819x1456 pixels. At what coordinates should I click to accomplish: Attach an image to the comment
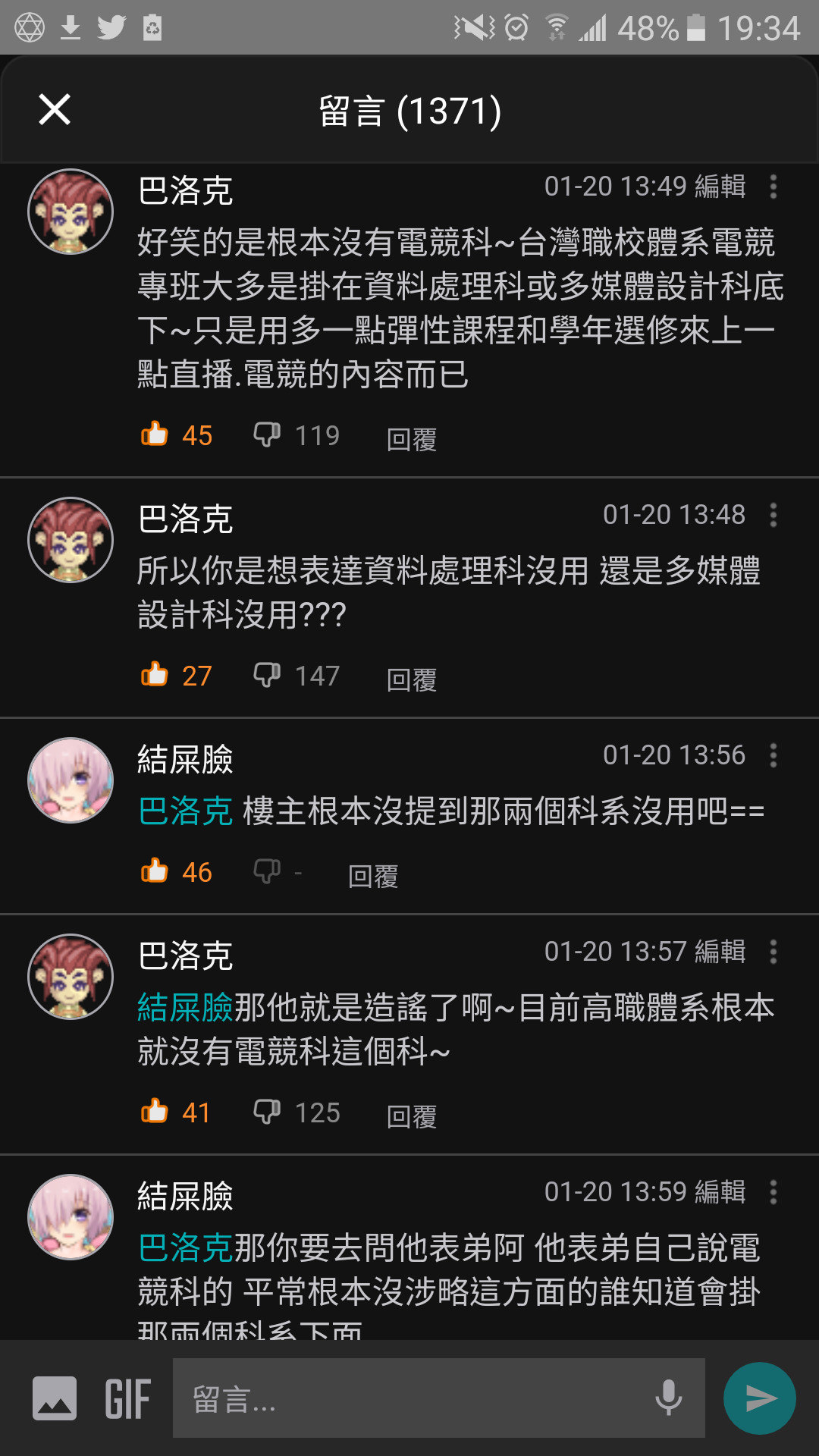click(x=55, y=1398)
